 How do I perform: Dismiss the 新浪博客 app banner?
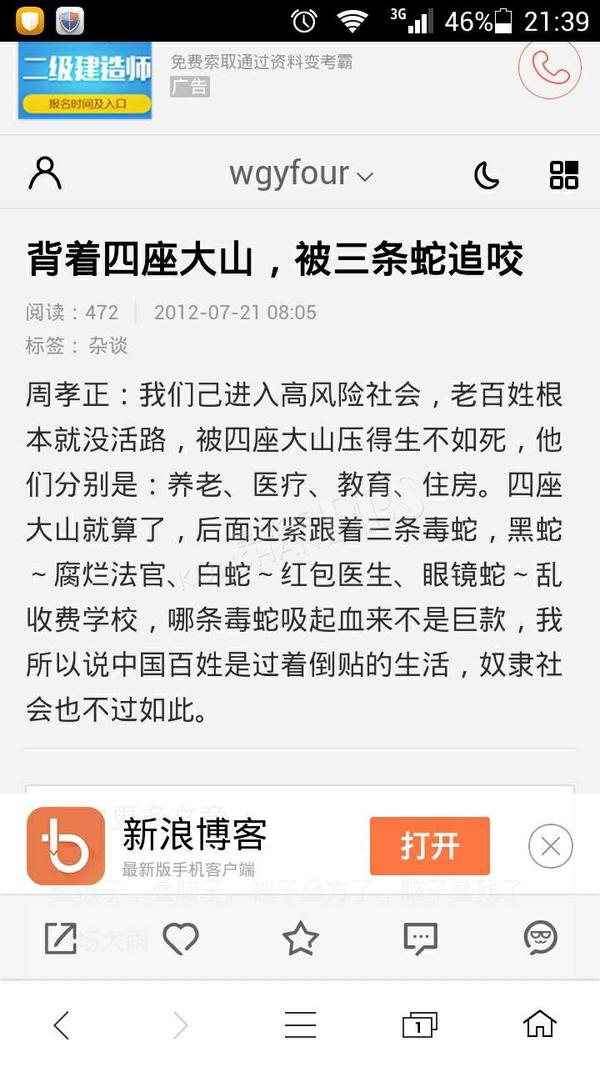point(550,847)
